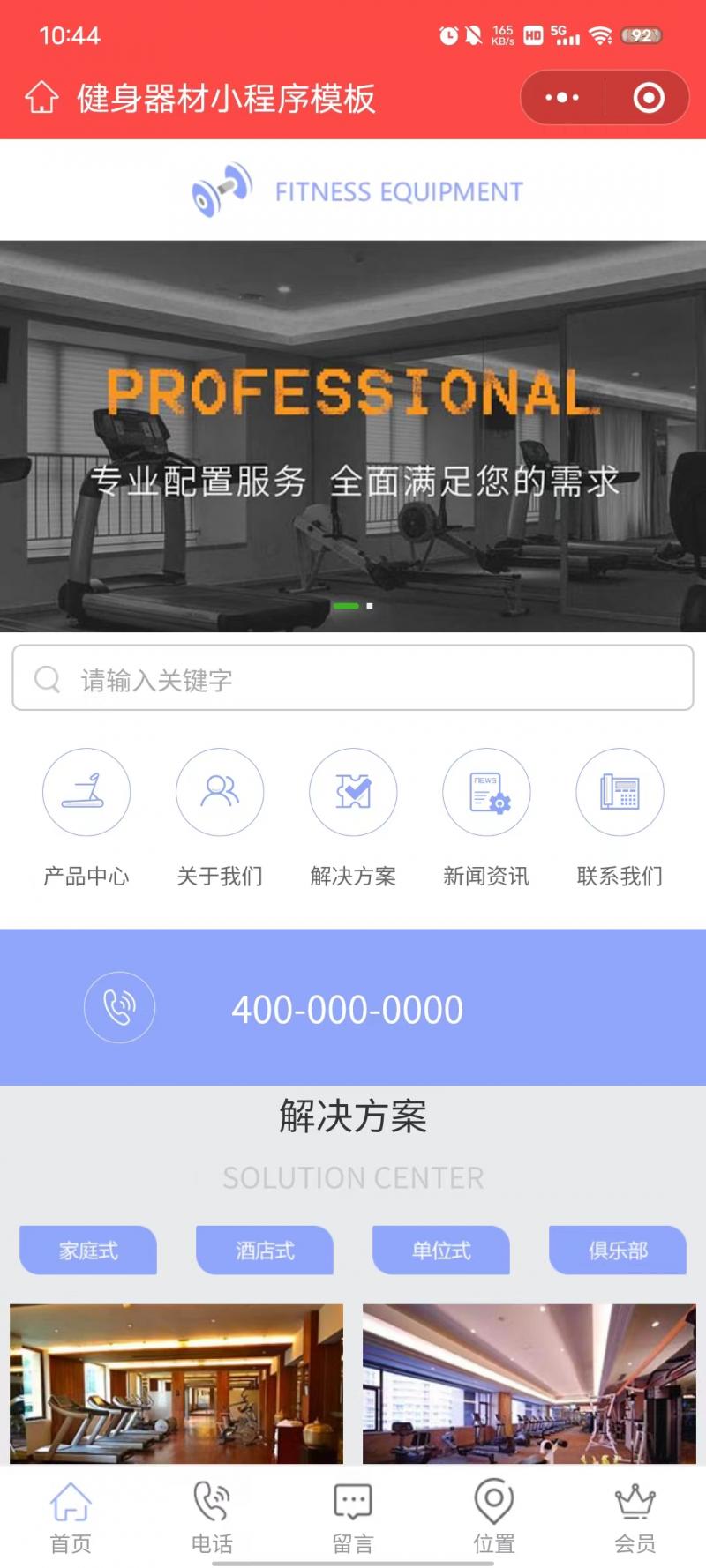Call the 400-000-0000 hotline
706x1568 pixels.
[x=347, y=1009]
